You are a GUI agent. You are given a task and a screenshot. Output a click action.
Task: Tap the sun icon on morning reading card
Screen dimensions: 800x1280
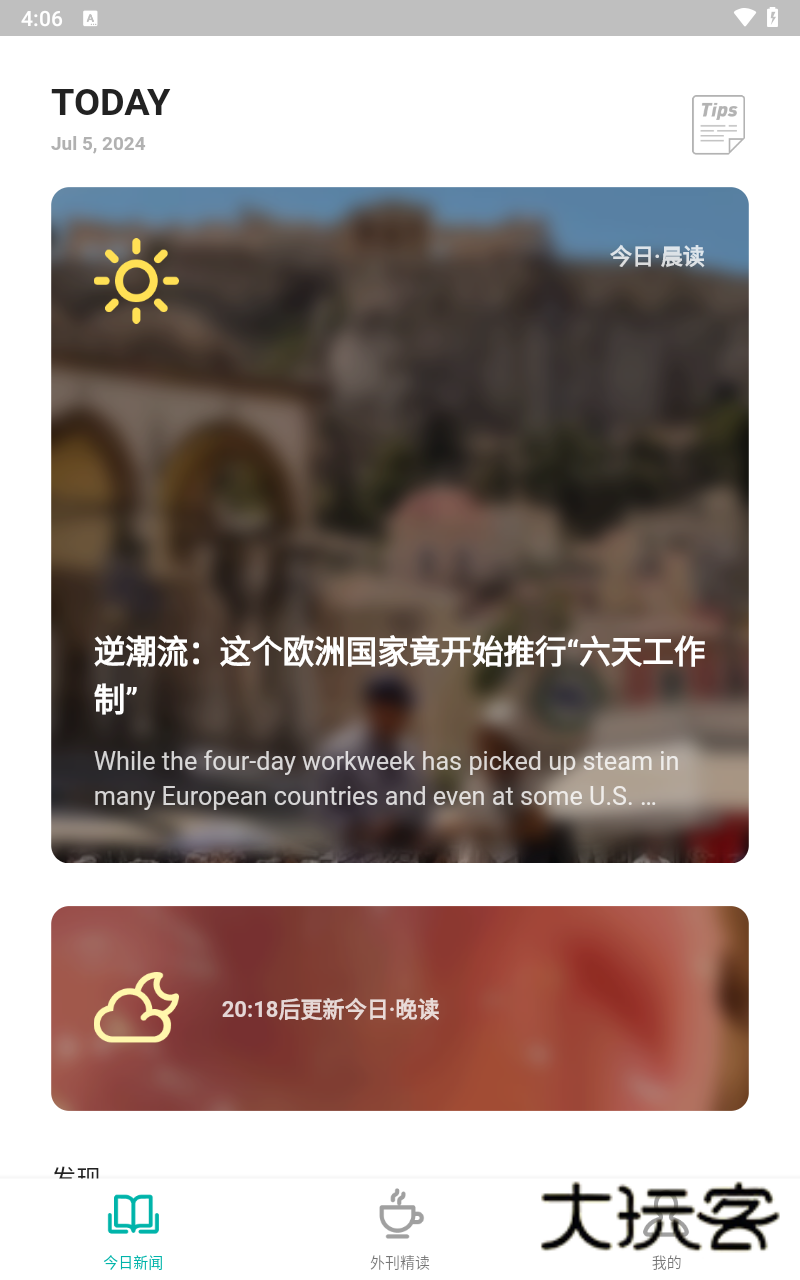click(x=136, y=281)
